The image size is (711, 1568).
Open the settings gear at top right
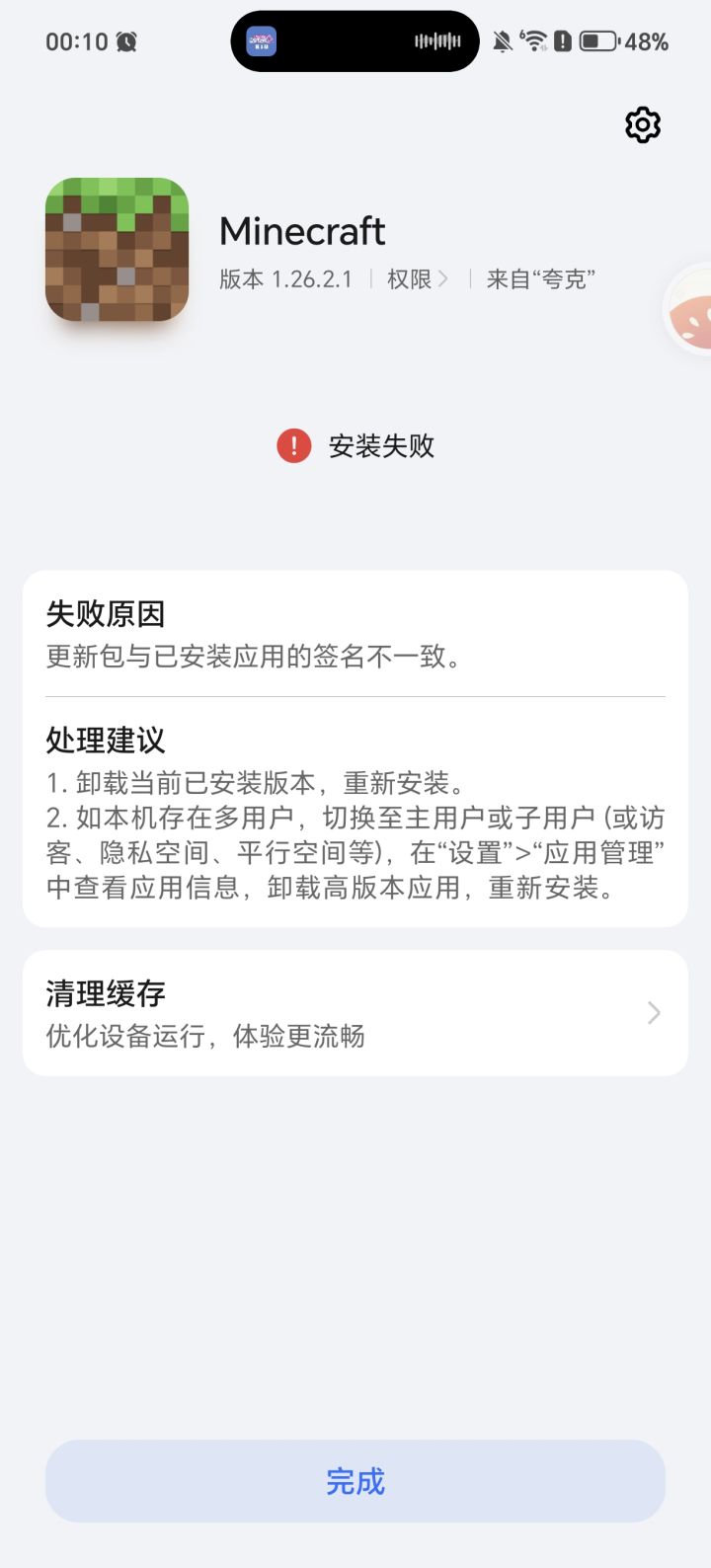click(x=642, y=124)
